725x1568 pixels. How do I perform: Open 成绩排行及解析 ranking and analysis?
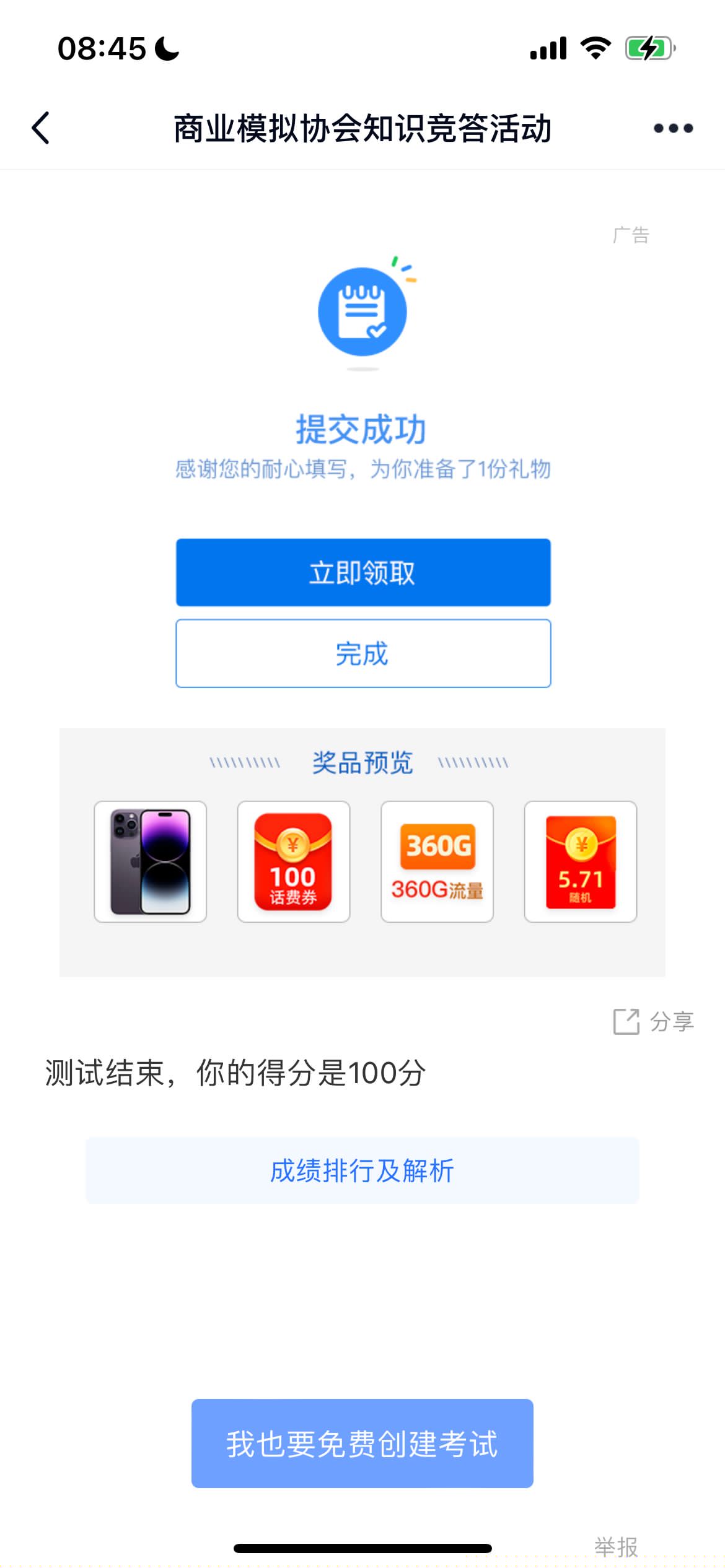coord(362,1170)
